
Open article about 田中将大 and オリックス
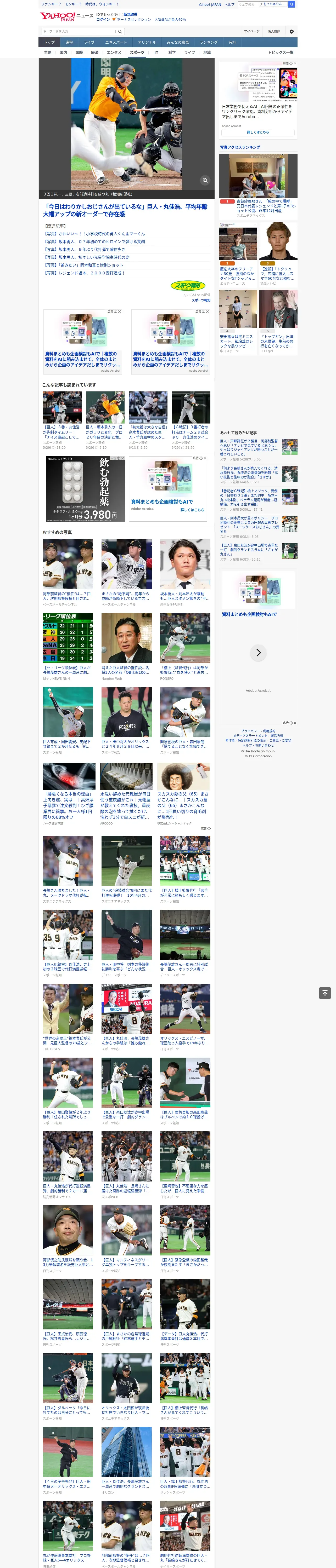127,721
